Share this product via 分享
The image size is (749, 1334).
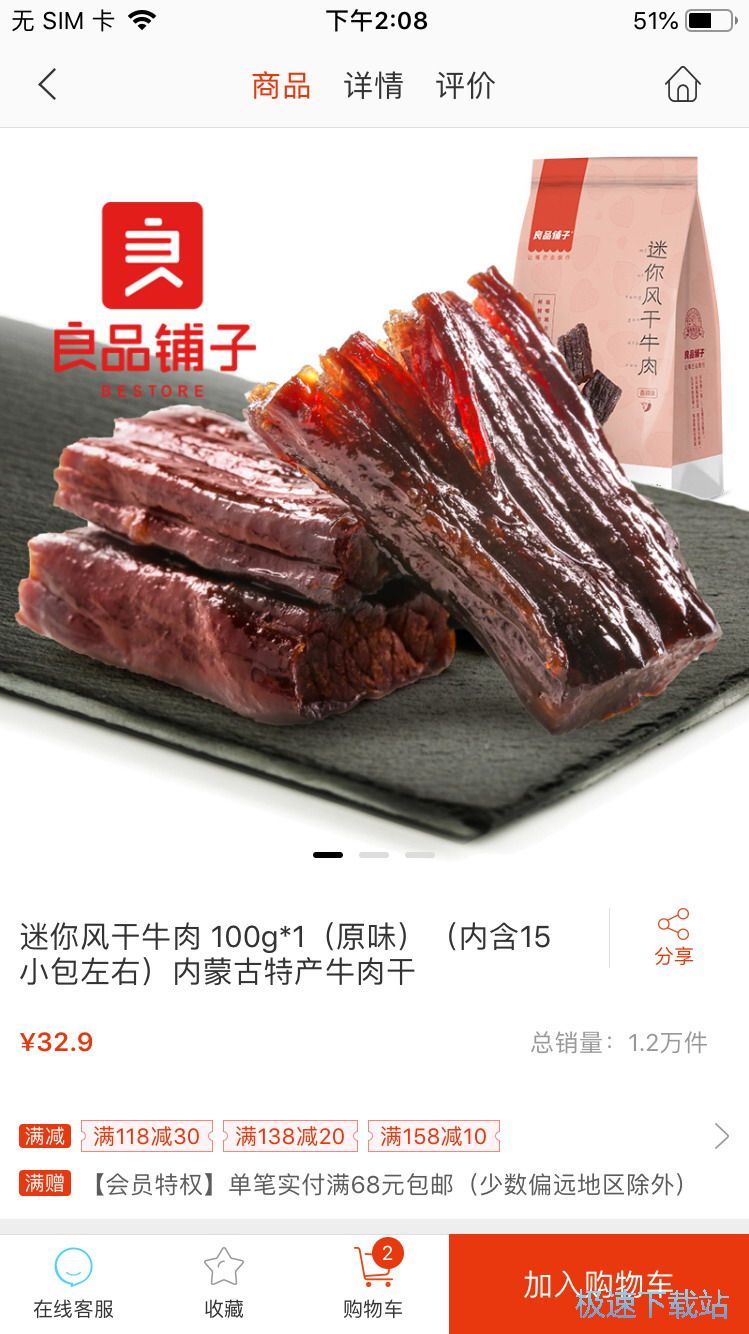pos(673,937)
